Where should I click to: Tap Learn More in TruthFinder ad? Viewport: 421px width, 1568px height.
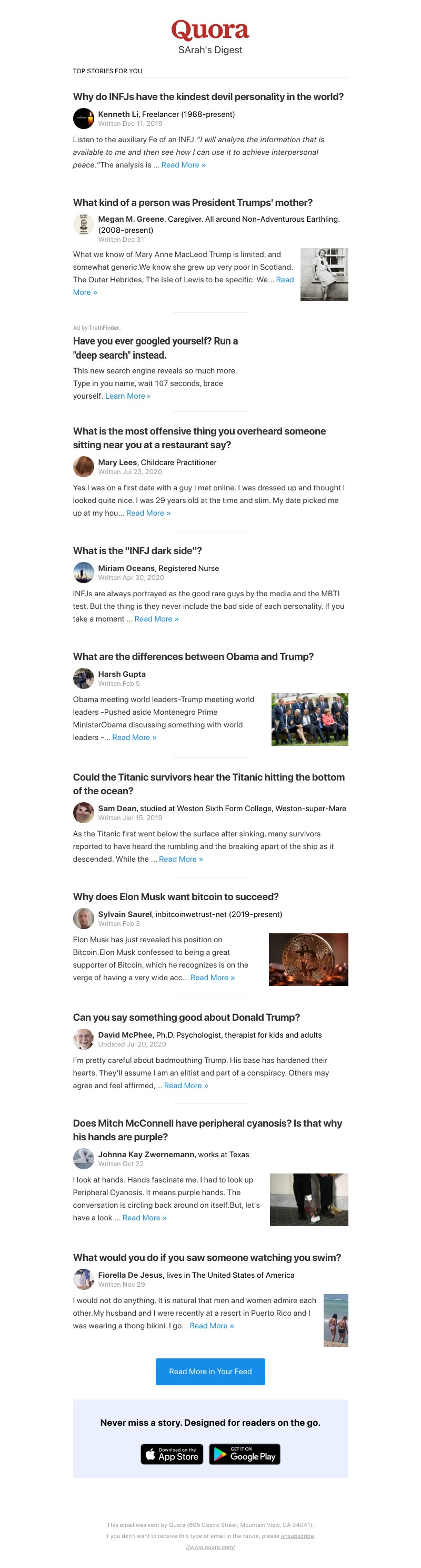coord(127,396)
